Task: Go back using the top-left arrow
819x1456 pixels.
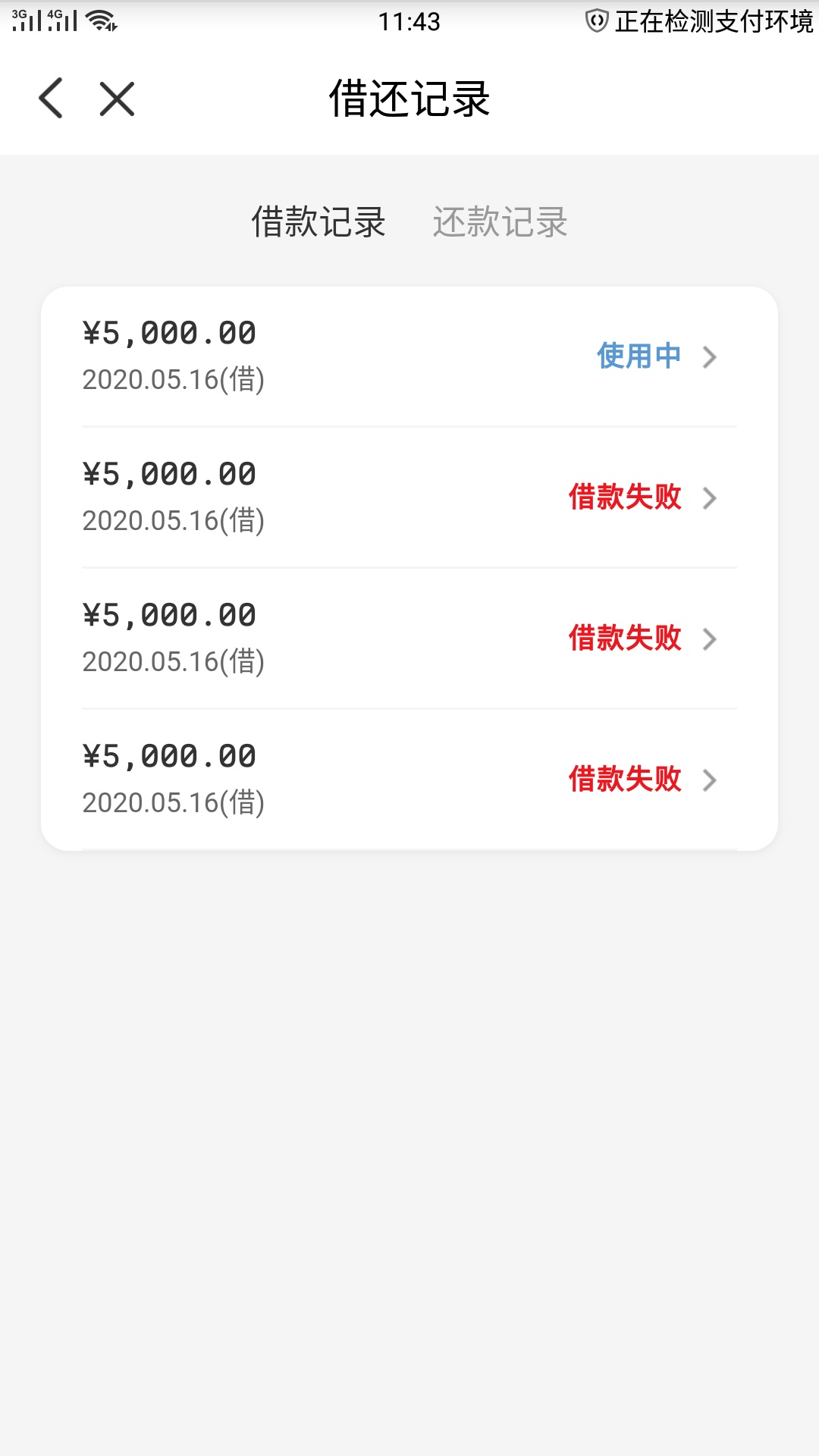Action: point(51,99)
